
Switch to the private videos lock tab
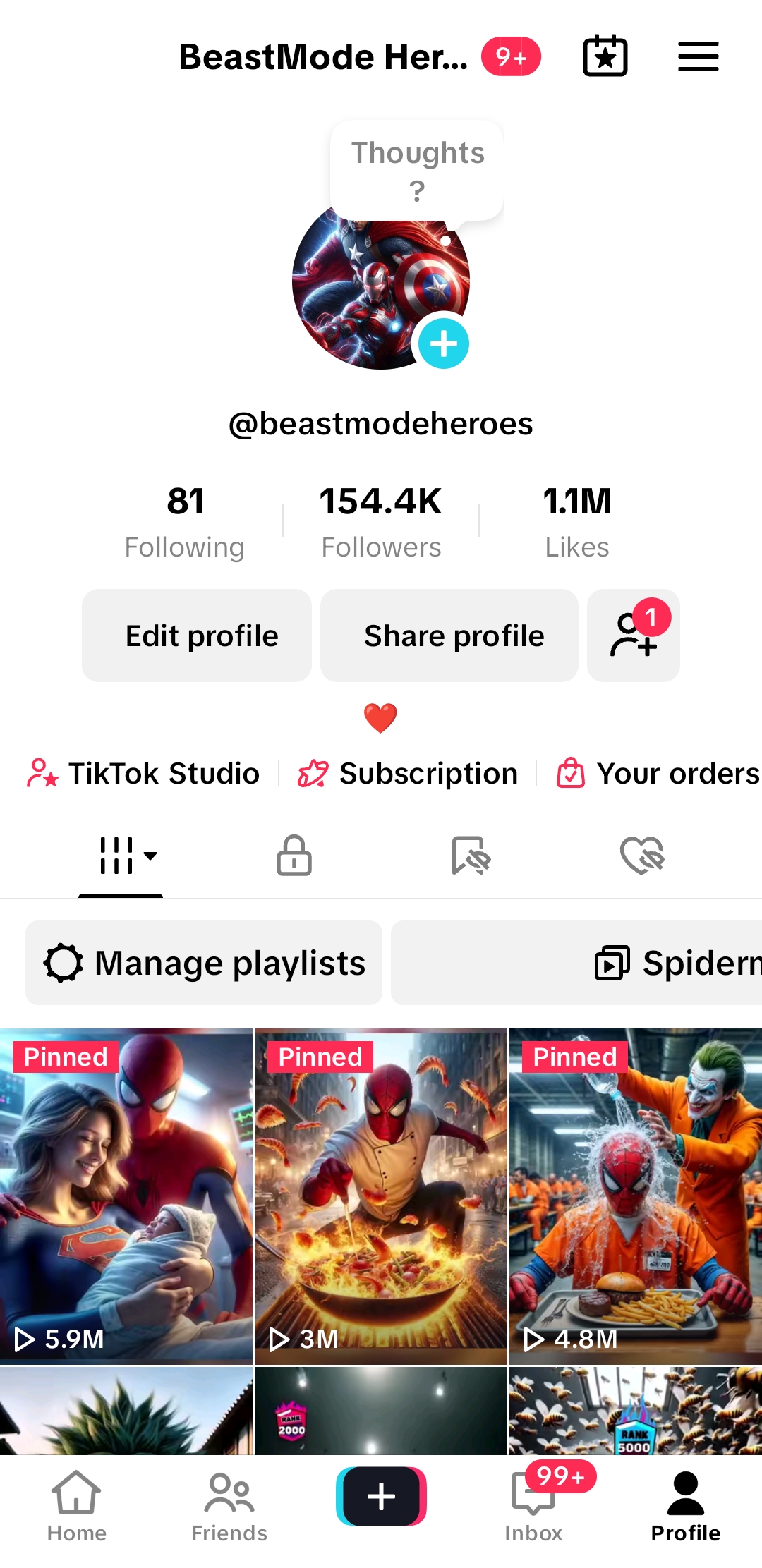(294, 855)
